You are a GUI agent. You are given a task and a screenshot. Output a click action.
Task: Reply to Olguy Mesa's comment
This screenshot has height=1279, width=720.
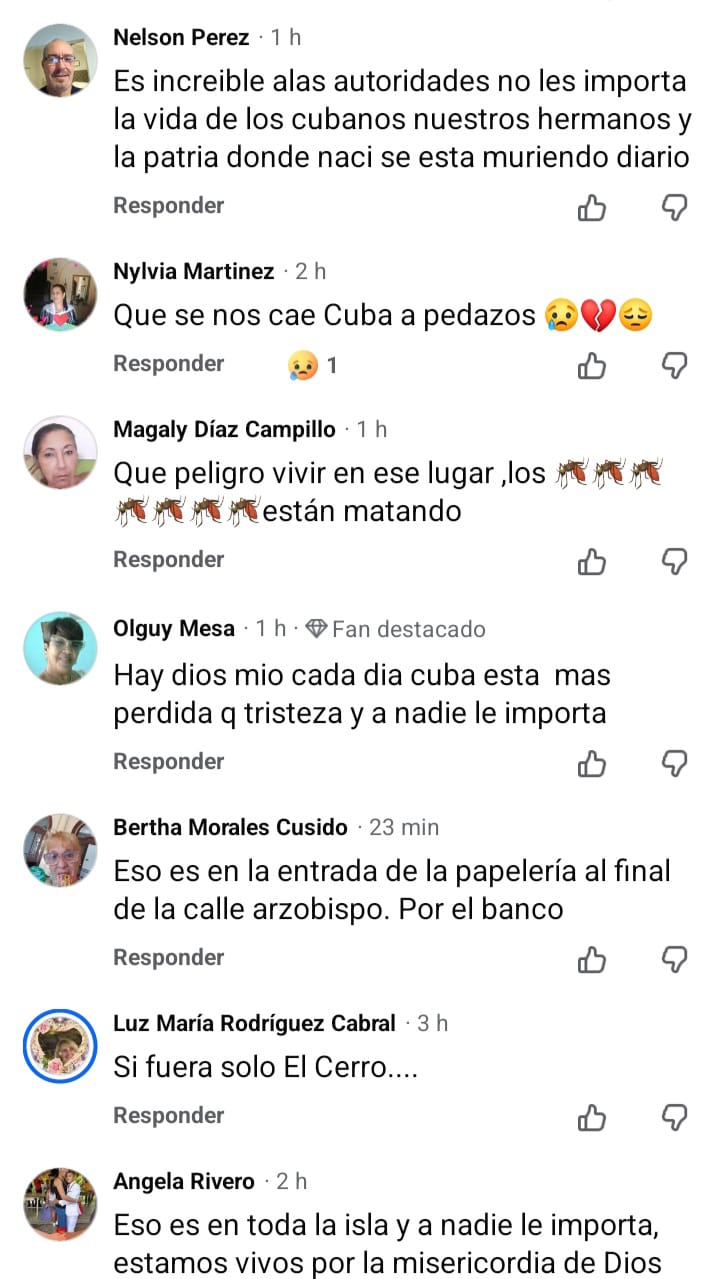click(168, 761)
